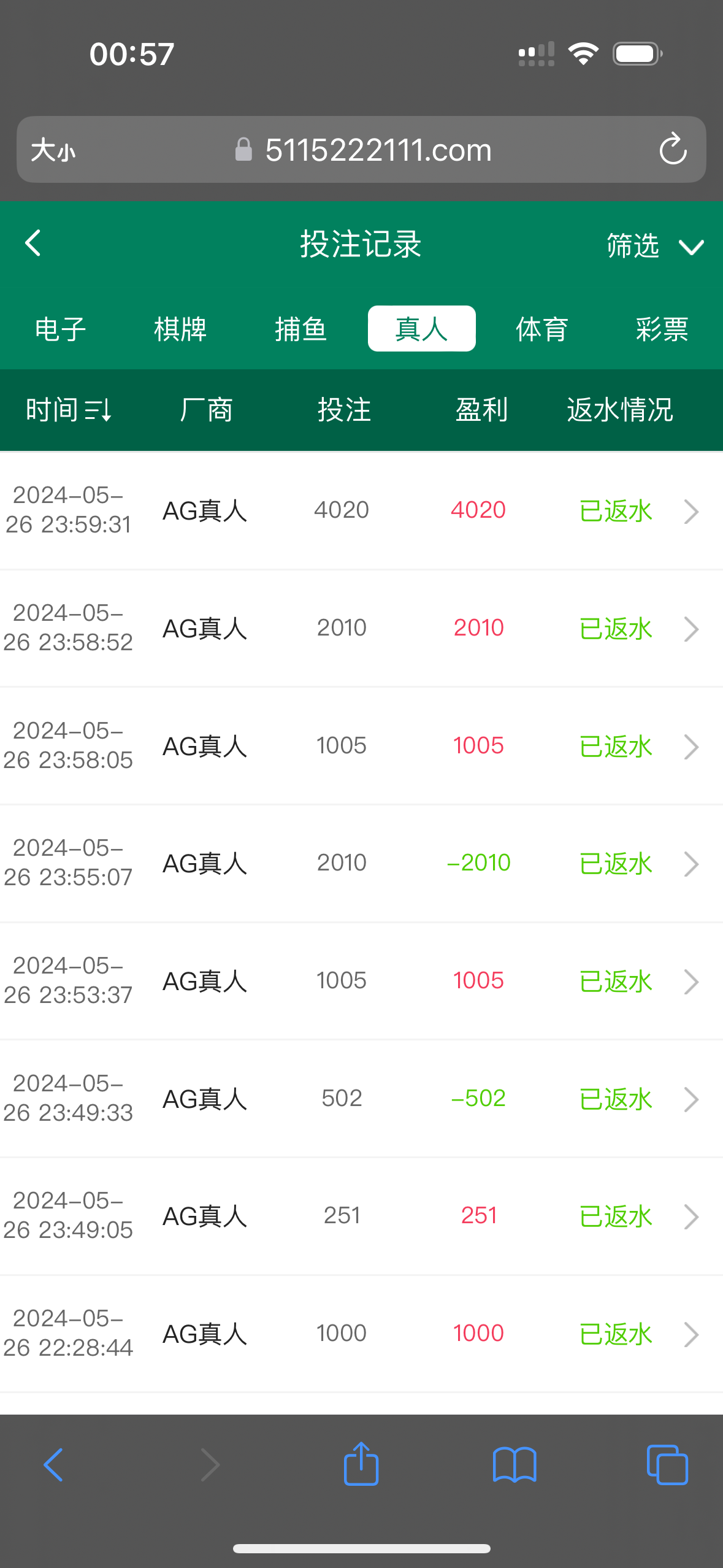
Task: Switch to the 电子 tab
Action: coord(60,329)
